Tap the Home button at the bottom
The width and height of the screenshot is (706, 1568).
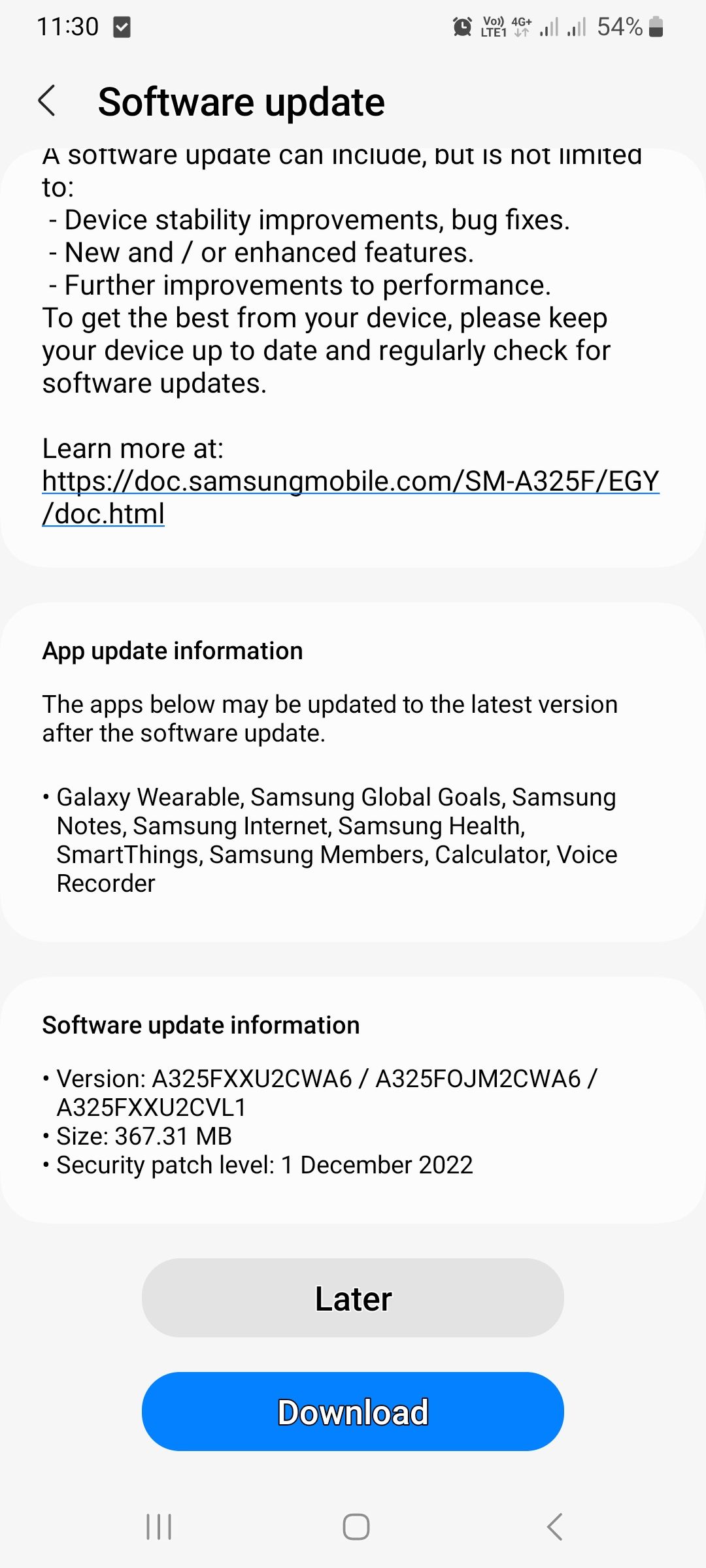point(353,1527)
